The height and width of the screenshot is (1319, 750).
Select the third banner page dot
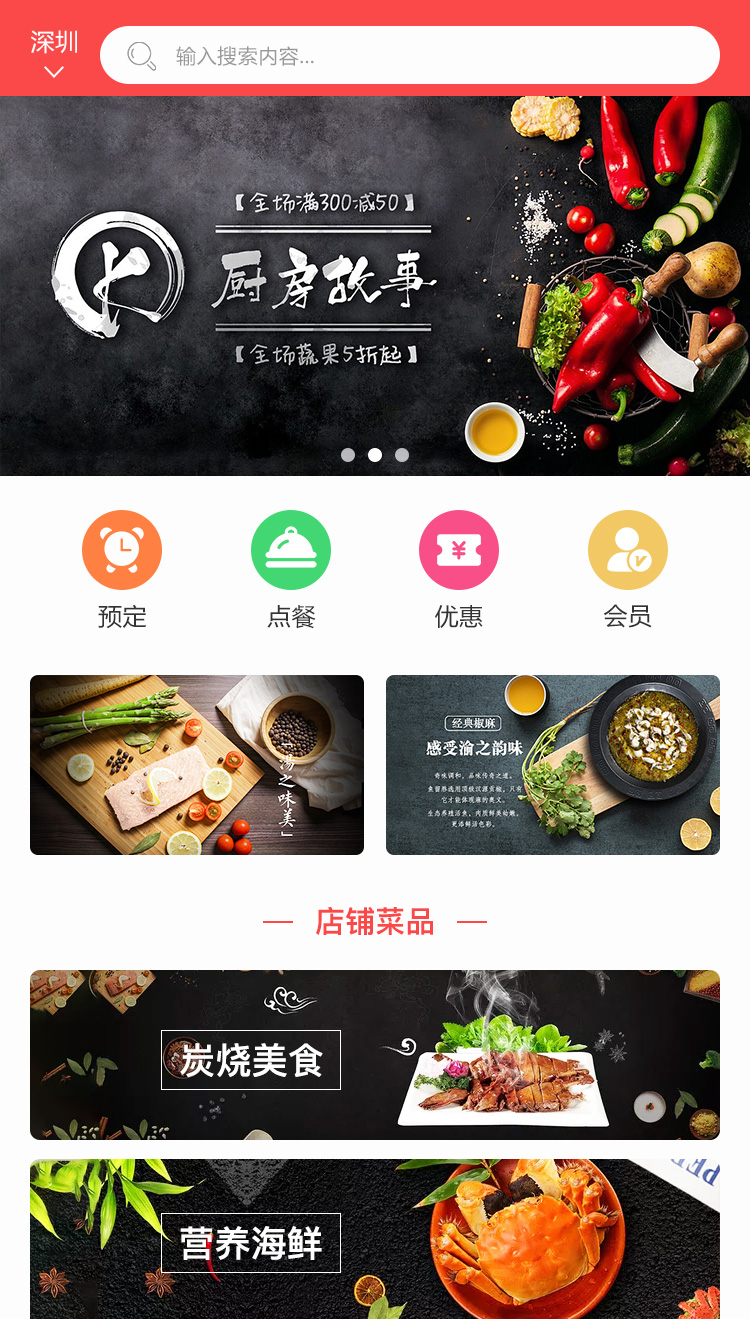(x=402, y=455)
